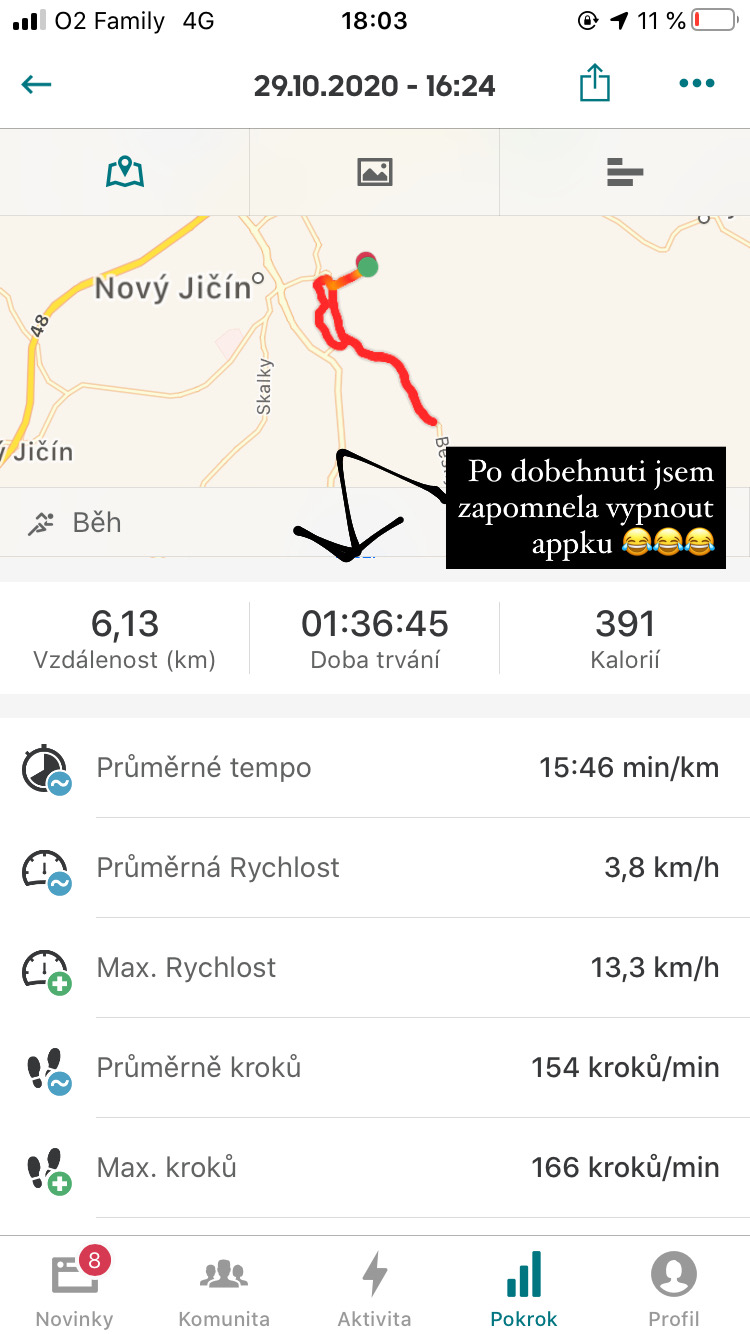Open the Novinky tab
This screenshot has height=1334, width=750.
[x=75, y=1289]
